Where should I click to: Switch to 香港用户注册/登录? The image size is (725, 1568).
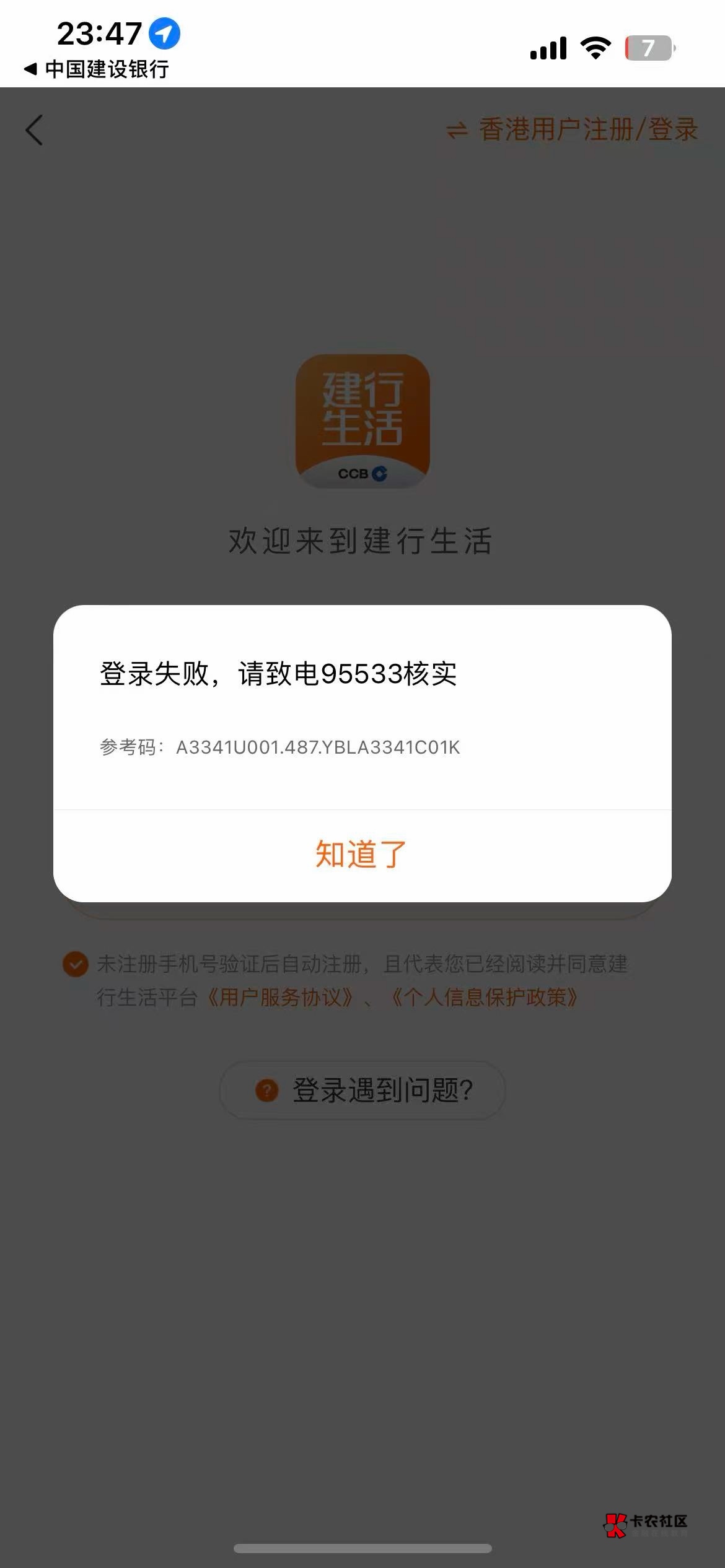573,130
